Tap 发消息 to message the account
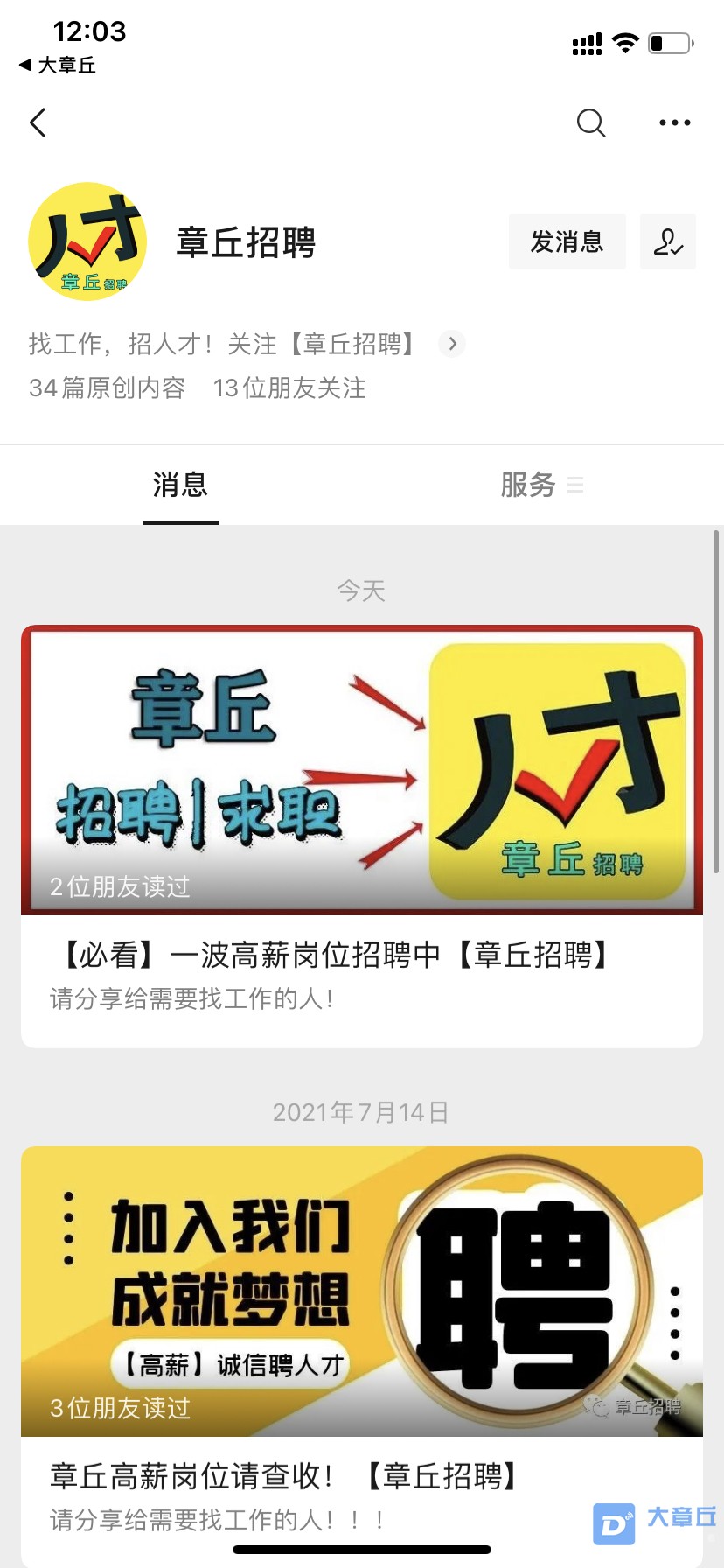The height and width of the screenshot is (1568, 724). tap(567, 241)
